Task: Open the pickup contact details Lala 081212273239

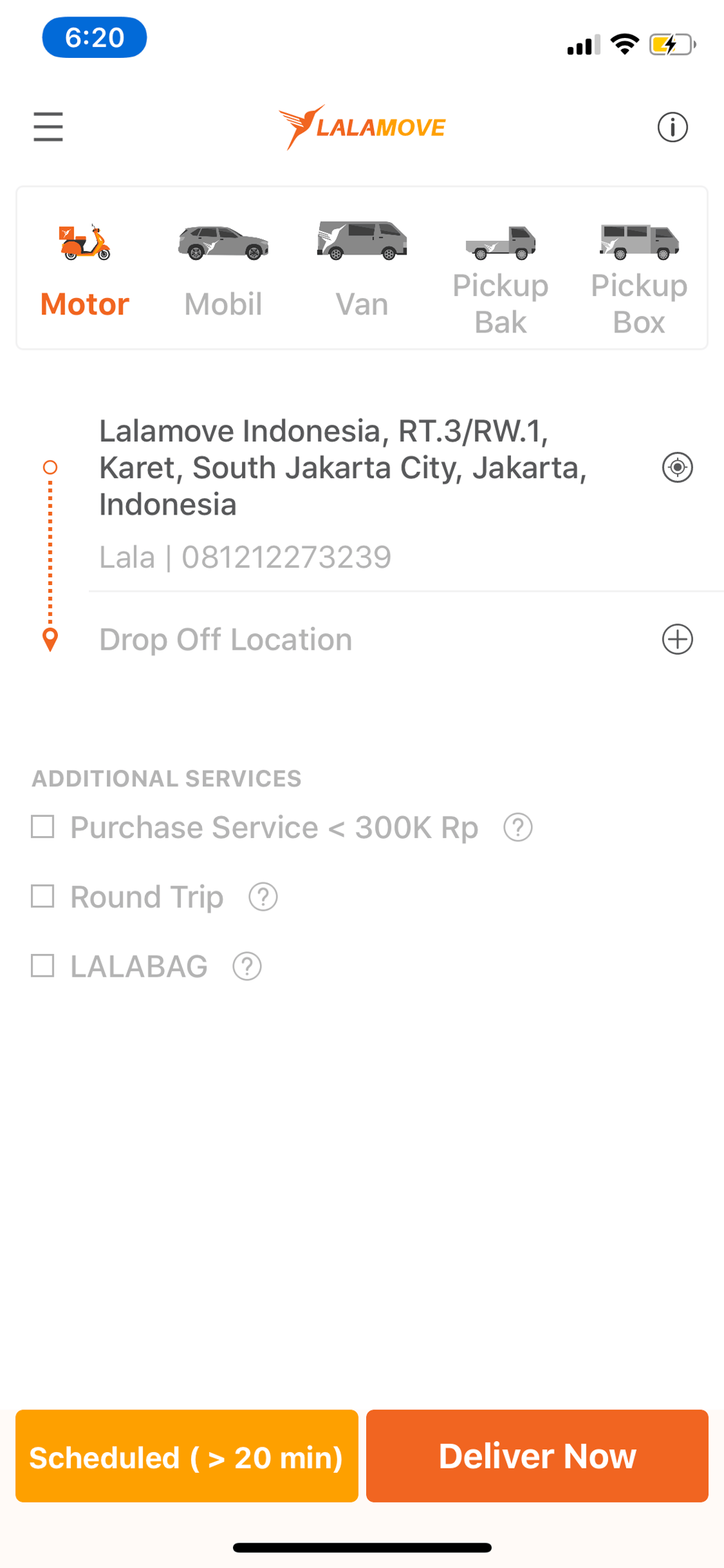Action: pos(245,556)
